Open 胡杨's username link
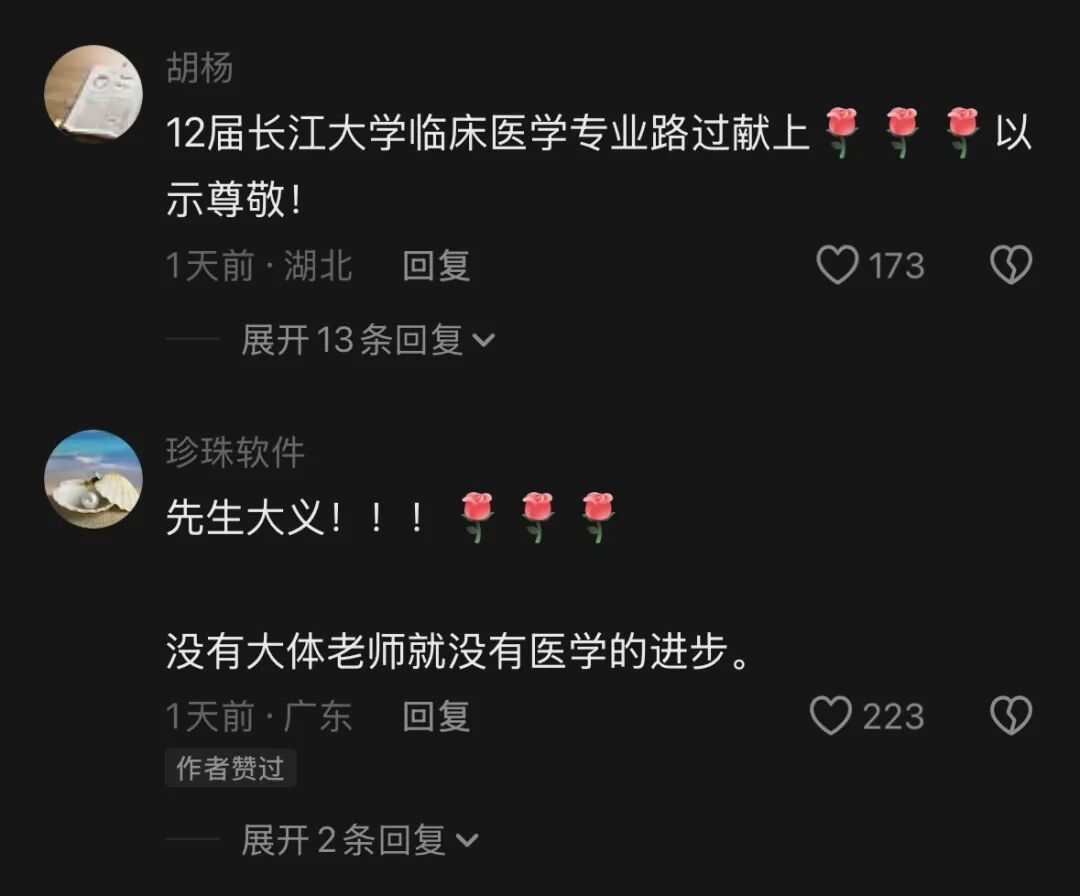Image resolution: width=1080 pixels, height=896 pixels. pyautogui.click(x=200, y=69)
